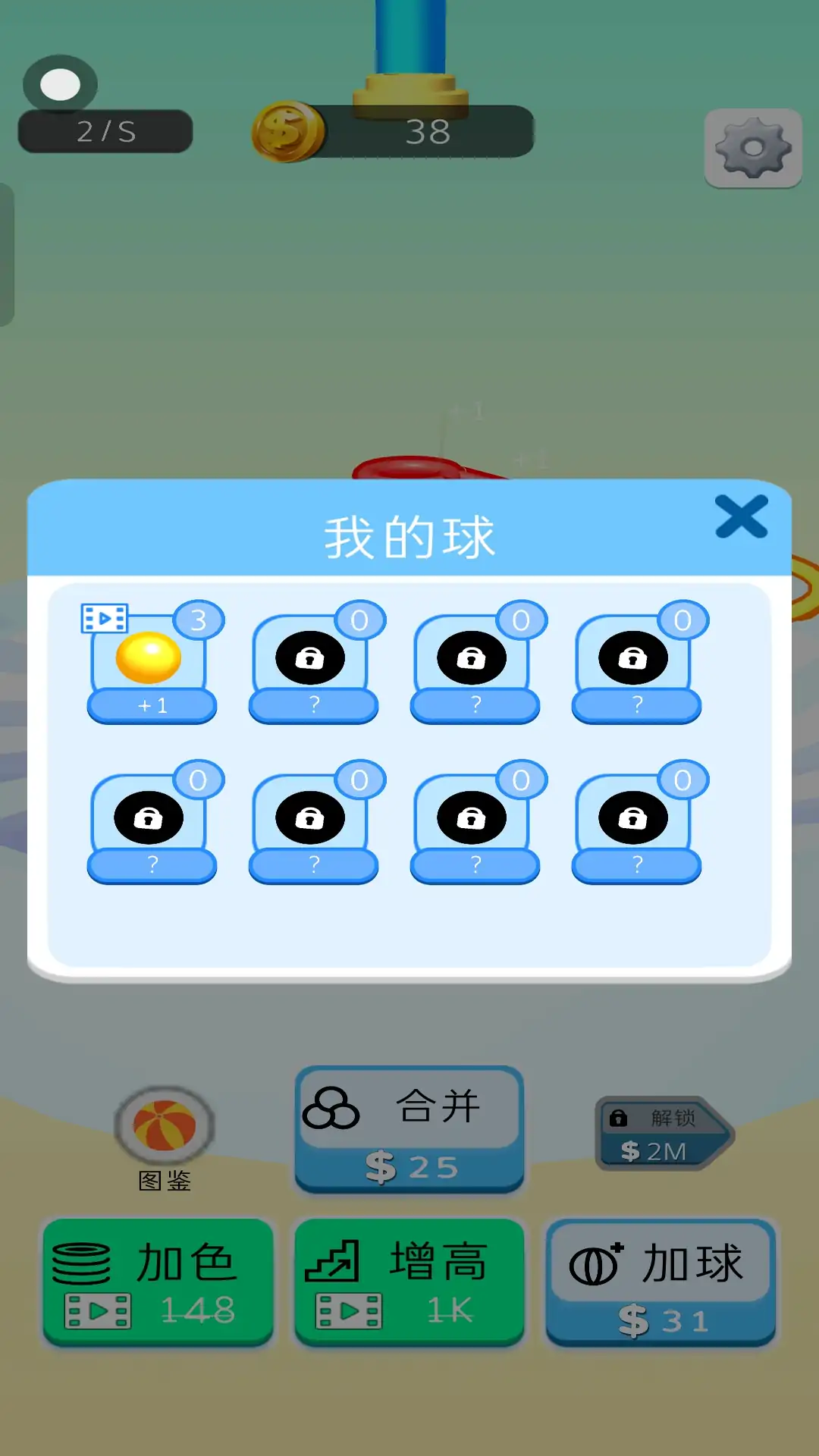Viewport: 819px width, 1456px height.
Task: Tap the 加色 video reward button
Action: click(158, 1282)
